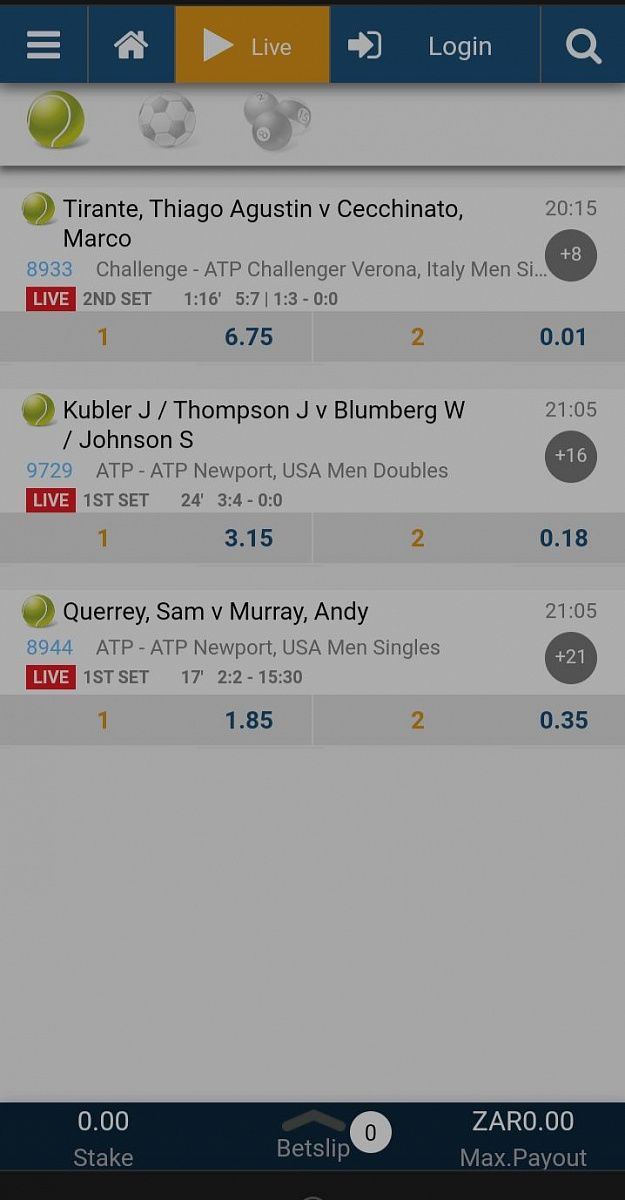This screenshot has width=625, height=1200.
Task: Bet on Murray at odds 0.35
Action: tap(469, 720)
